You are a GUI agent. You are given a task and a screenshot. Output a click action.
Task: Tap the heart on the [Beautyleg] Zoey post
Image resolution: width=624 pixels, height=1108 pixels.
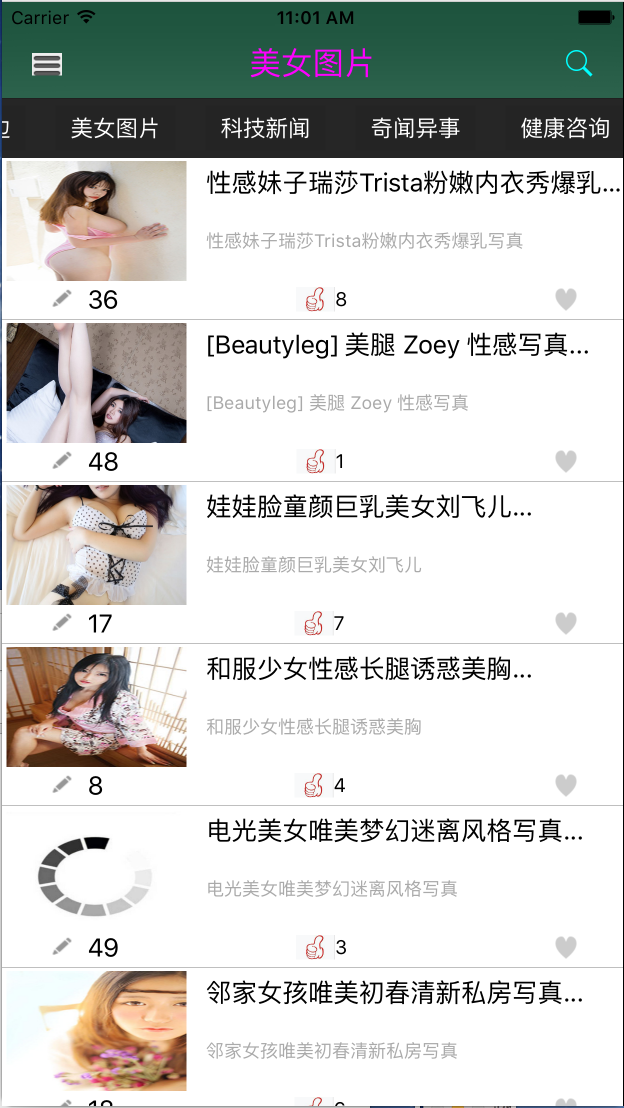click(566, 461)
